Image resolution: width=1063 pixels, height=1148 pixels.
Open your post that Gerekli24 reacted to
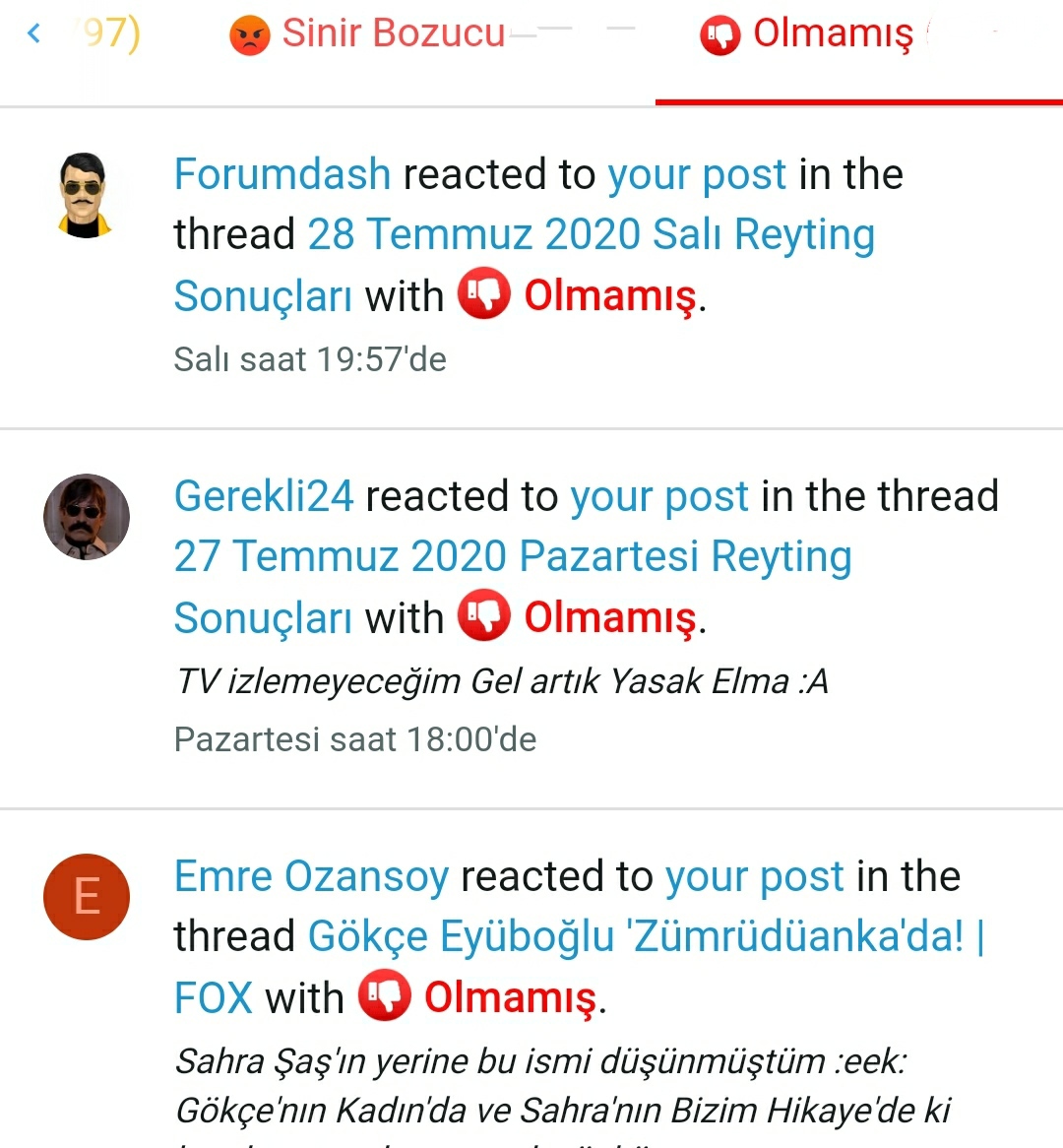point(659,496)
